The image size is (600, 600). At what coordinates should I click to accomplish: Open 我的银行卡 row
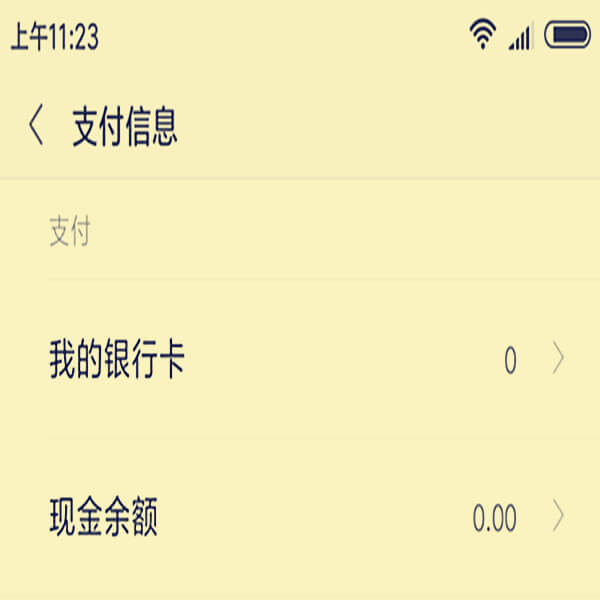300,360
